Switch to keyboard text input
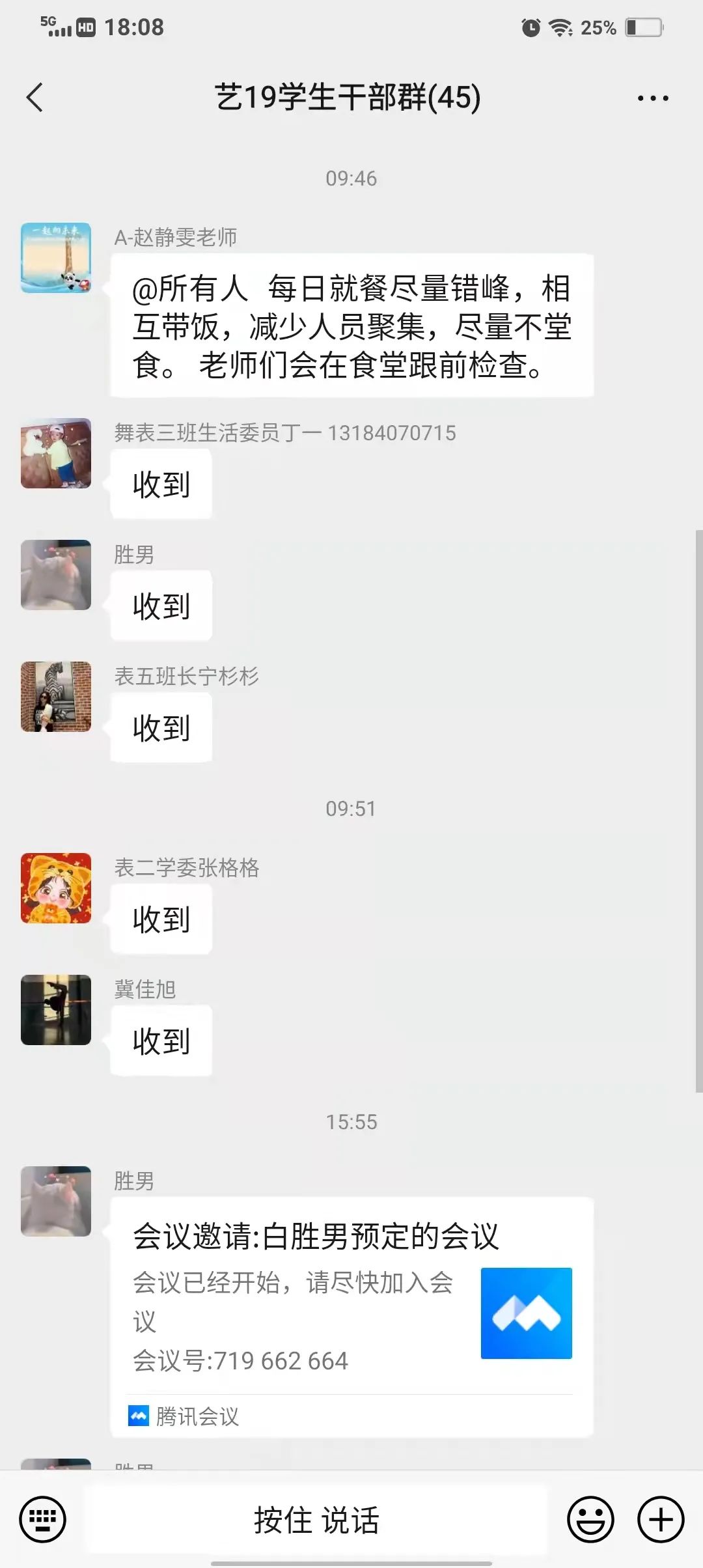Viewport: 703px width, 1568px height. (x=43, y=1520)
